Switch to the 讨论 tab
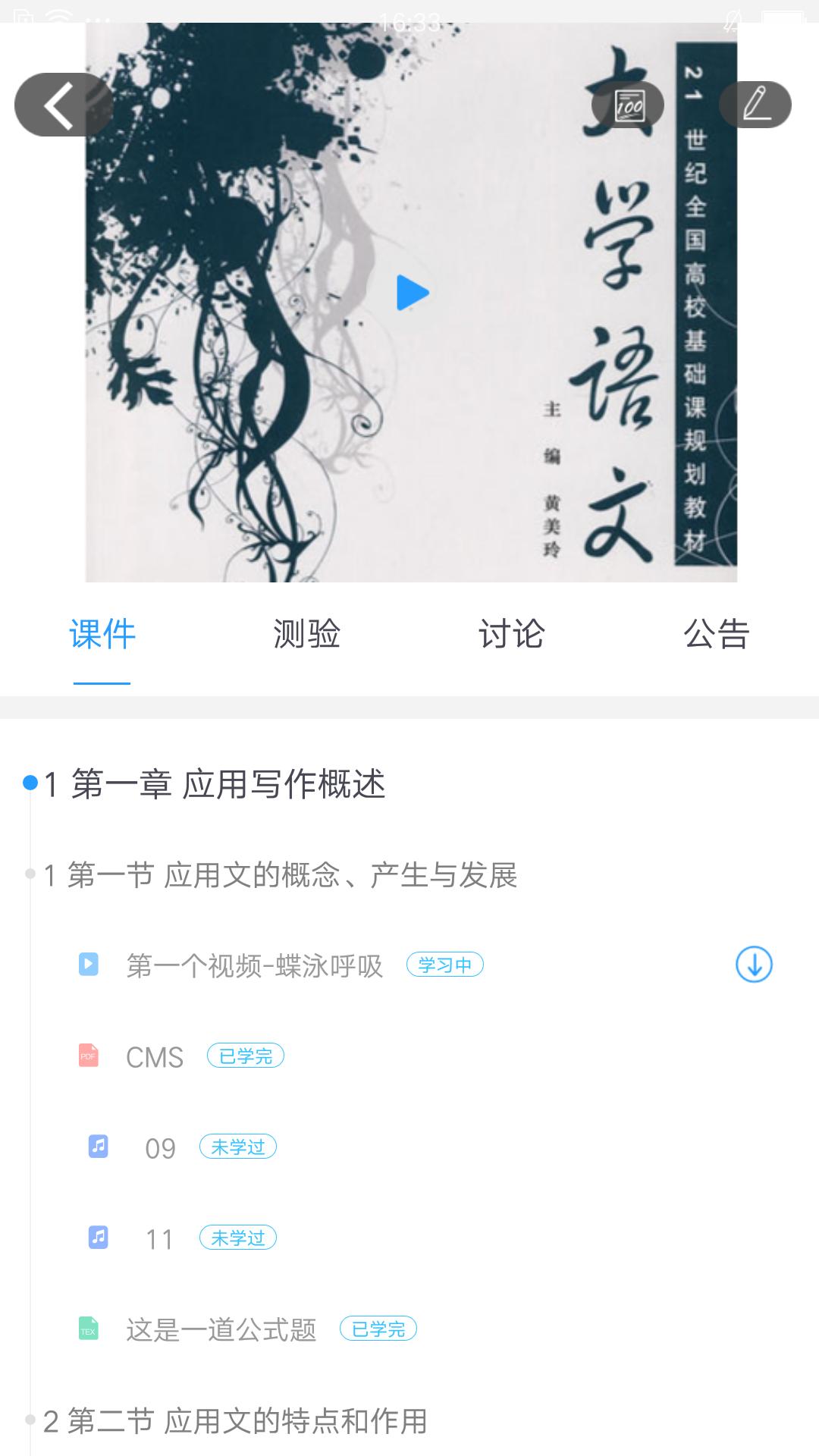The image size is (819, 1456). point(511,634)
